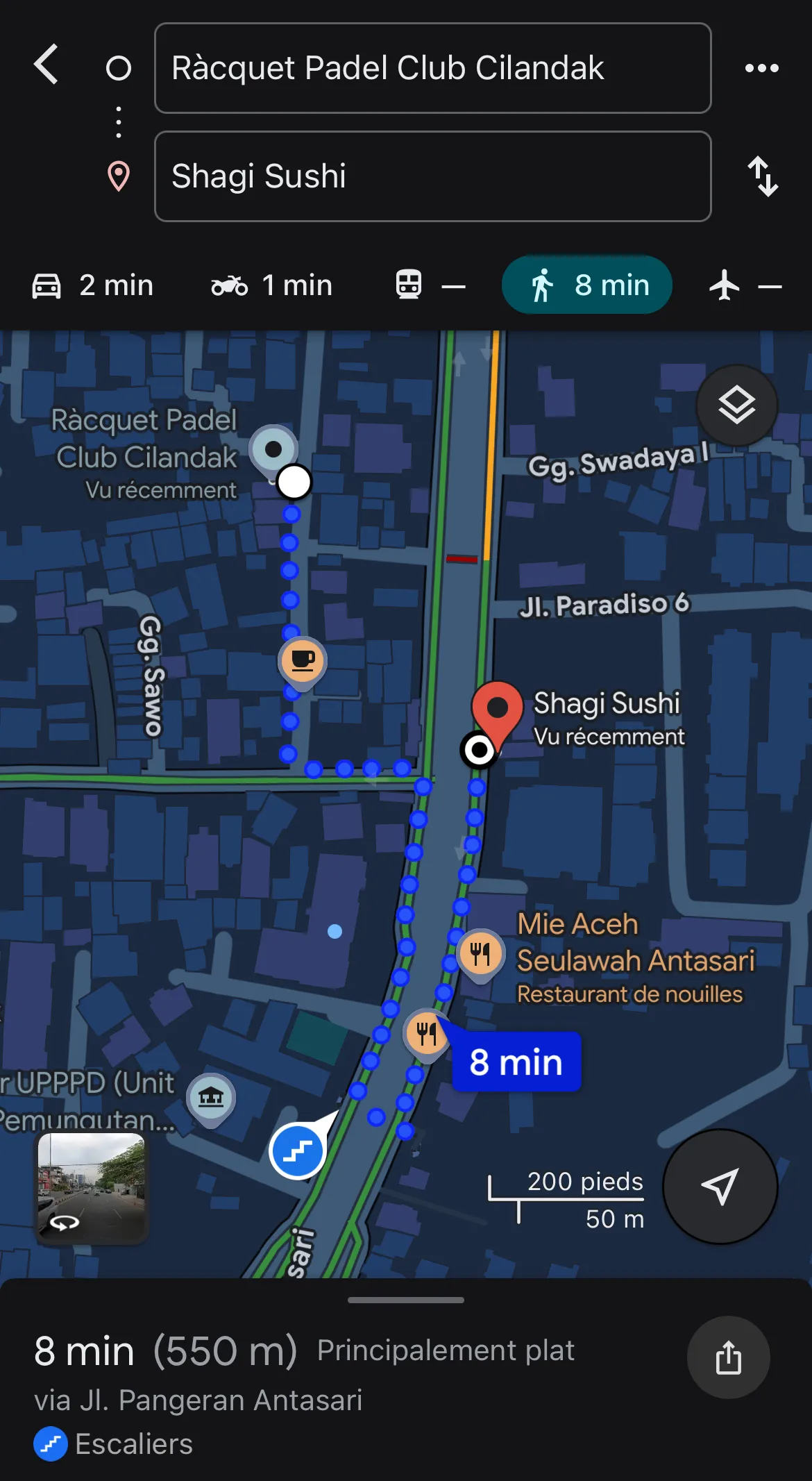Viewport: 812px width, 1481px height.
Task: Tap the Ràcquet Padel Club Cilandak marker
Action: pyautogui.click(x=273, y=449)
